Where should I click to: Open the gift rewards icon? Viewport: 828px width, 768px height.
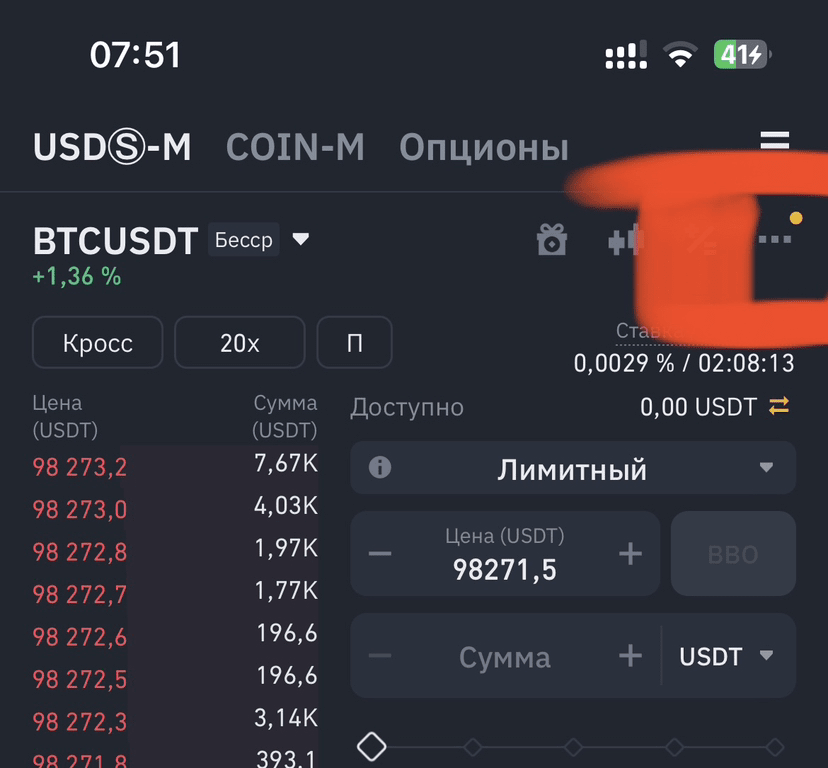(x=552, y=240)
